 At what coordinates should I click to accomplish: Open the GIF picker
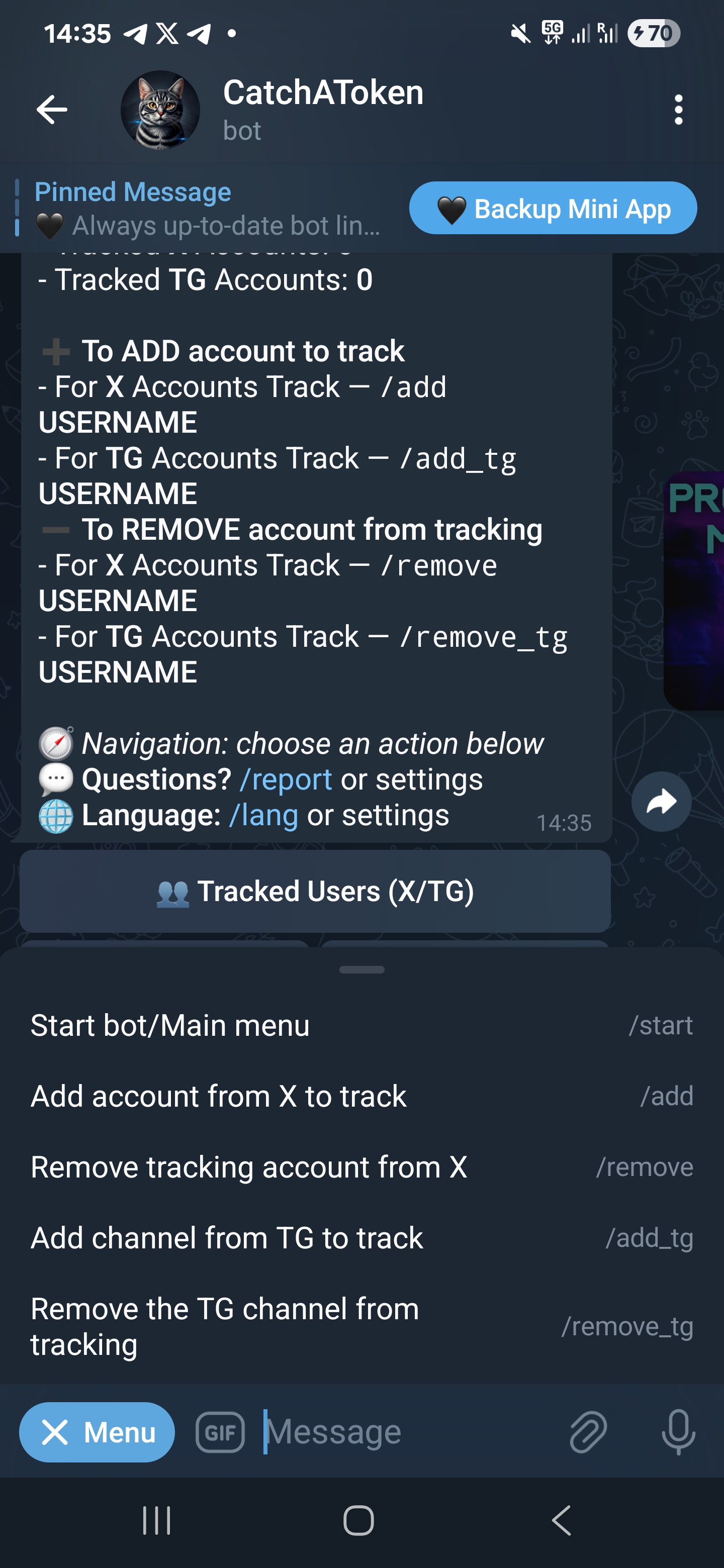click(x=220, y=1432)
